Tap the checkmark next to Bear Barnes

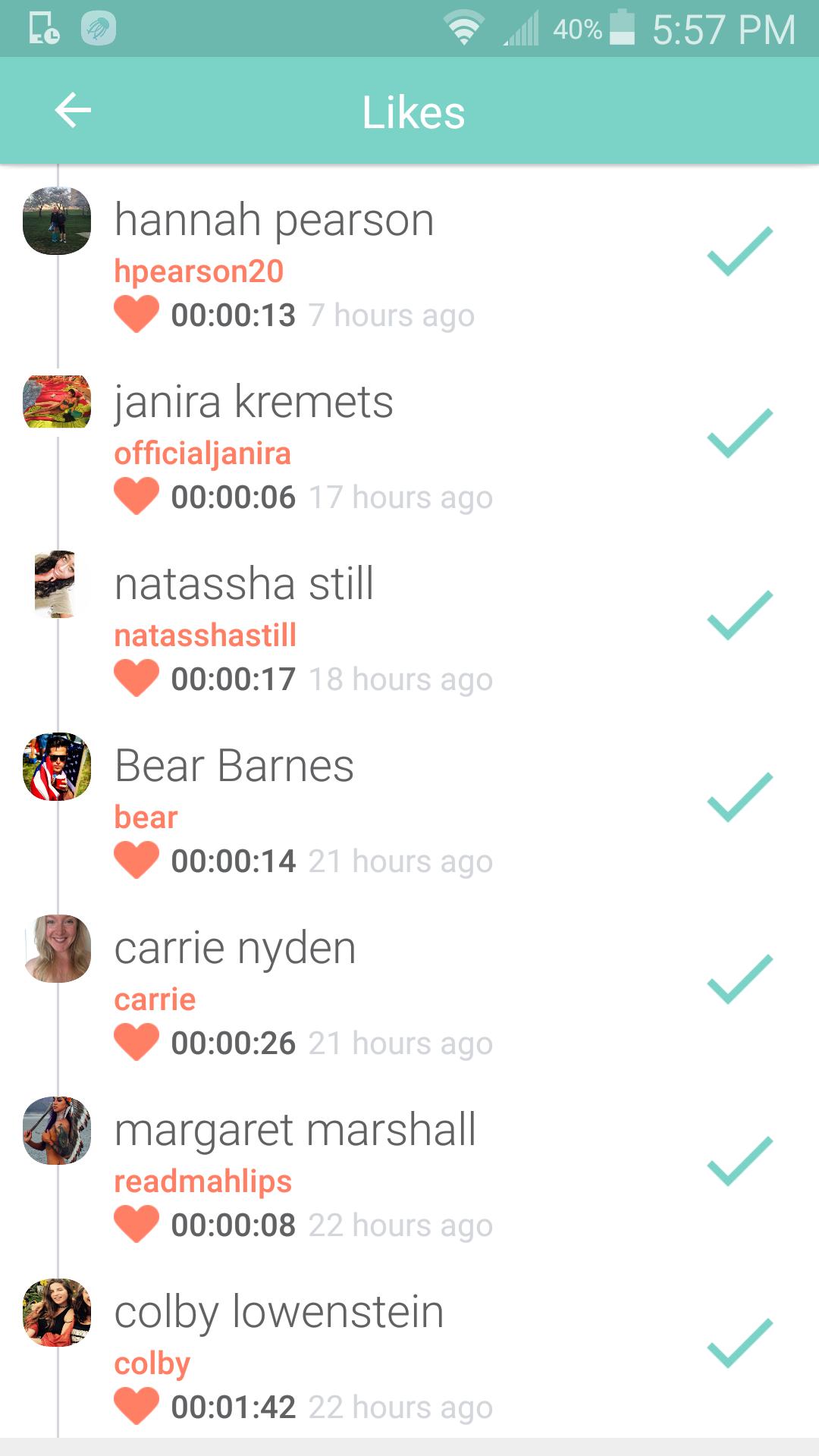click(739, 797)
